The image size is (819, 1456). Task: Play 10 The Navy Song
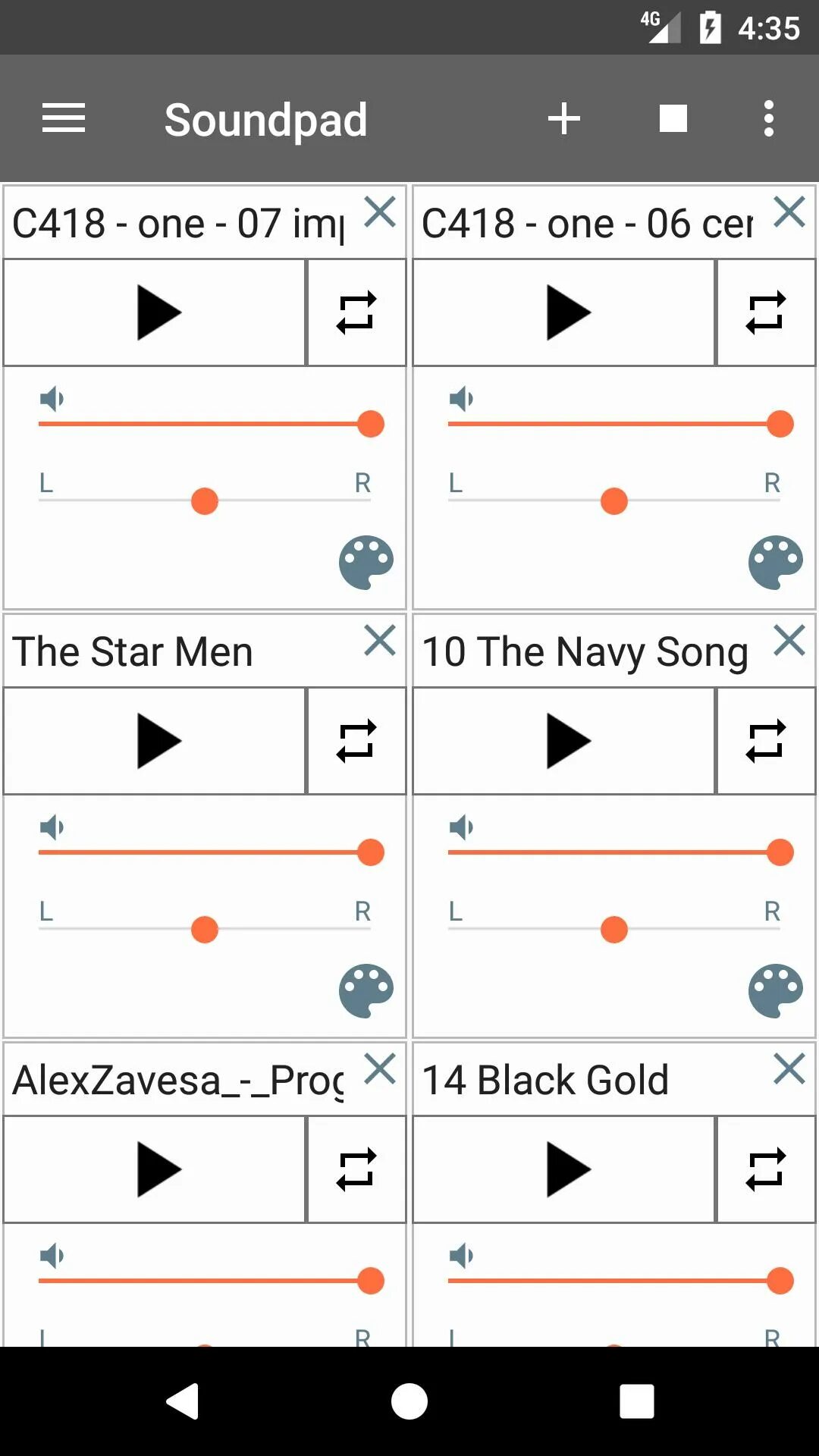pyautogui.click(x=564, y=741)
